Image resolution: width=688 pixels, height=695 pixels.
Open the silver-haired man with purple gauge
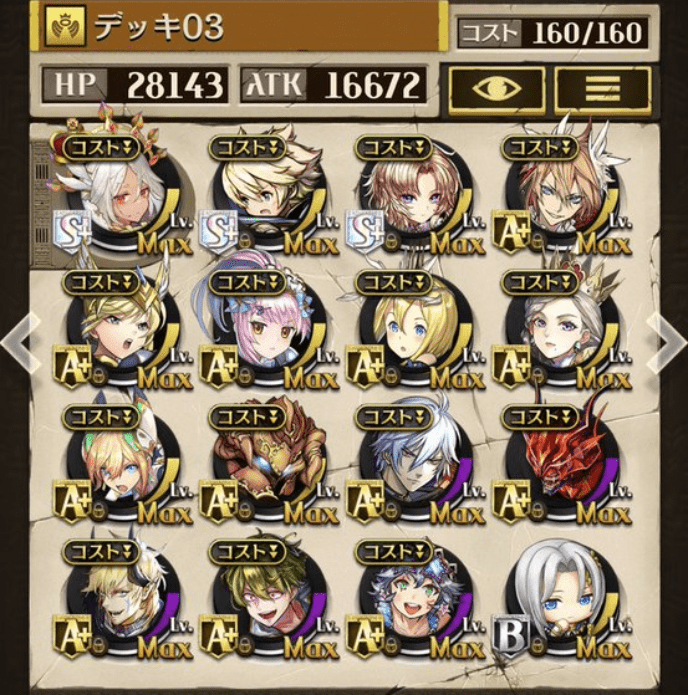click(x=408, y=466)
